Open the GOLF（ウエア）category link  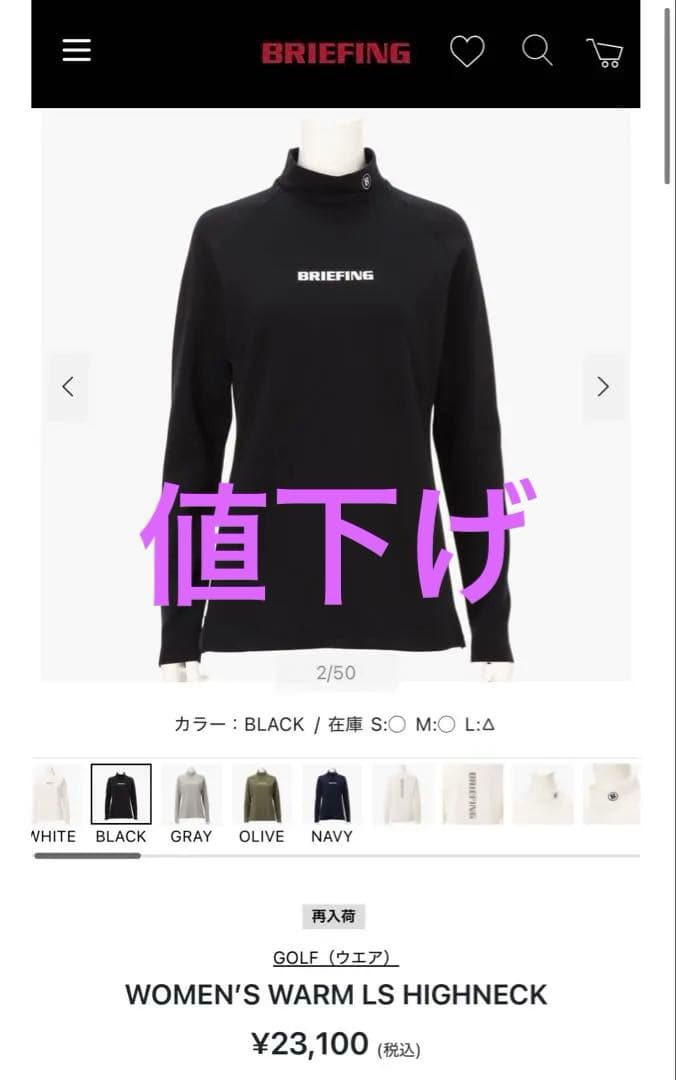pyautogui.click(x=336, y=958)
